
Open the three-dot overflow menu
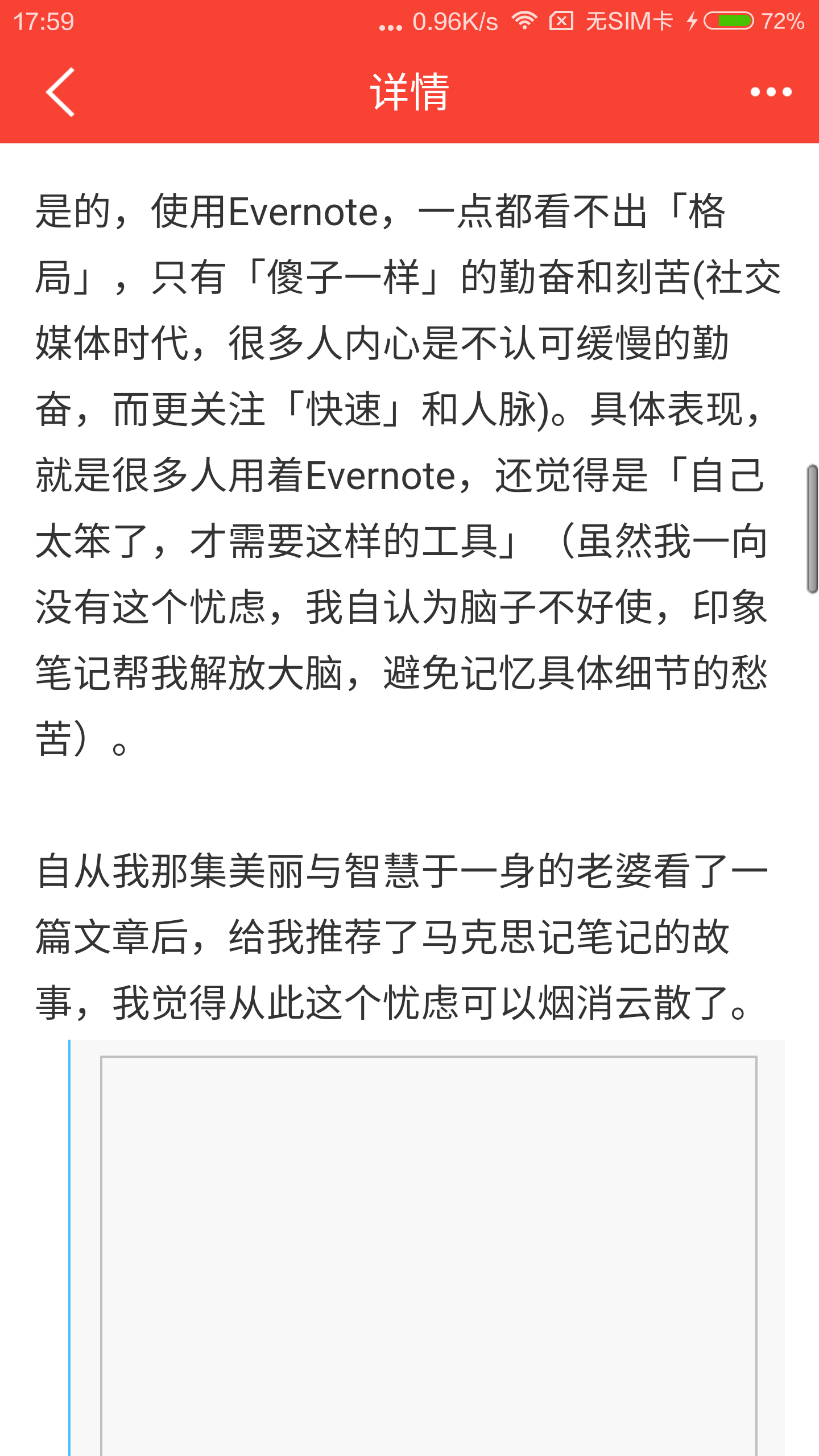coord(771,92)
